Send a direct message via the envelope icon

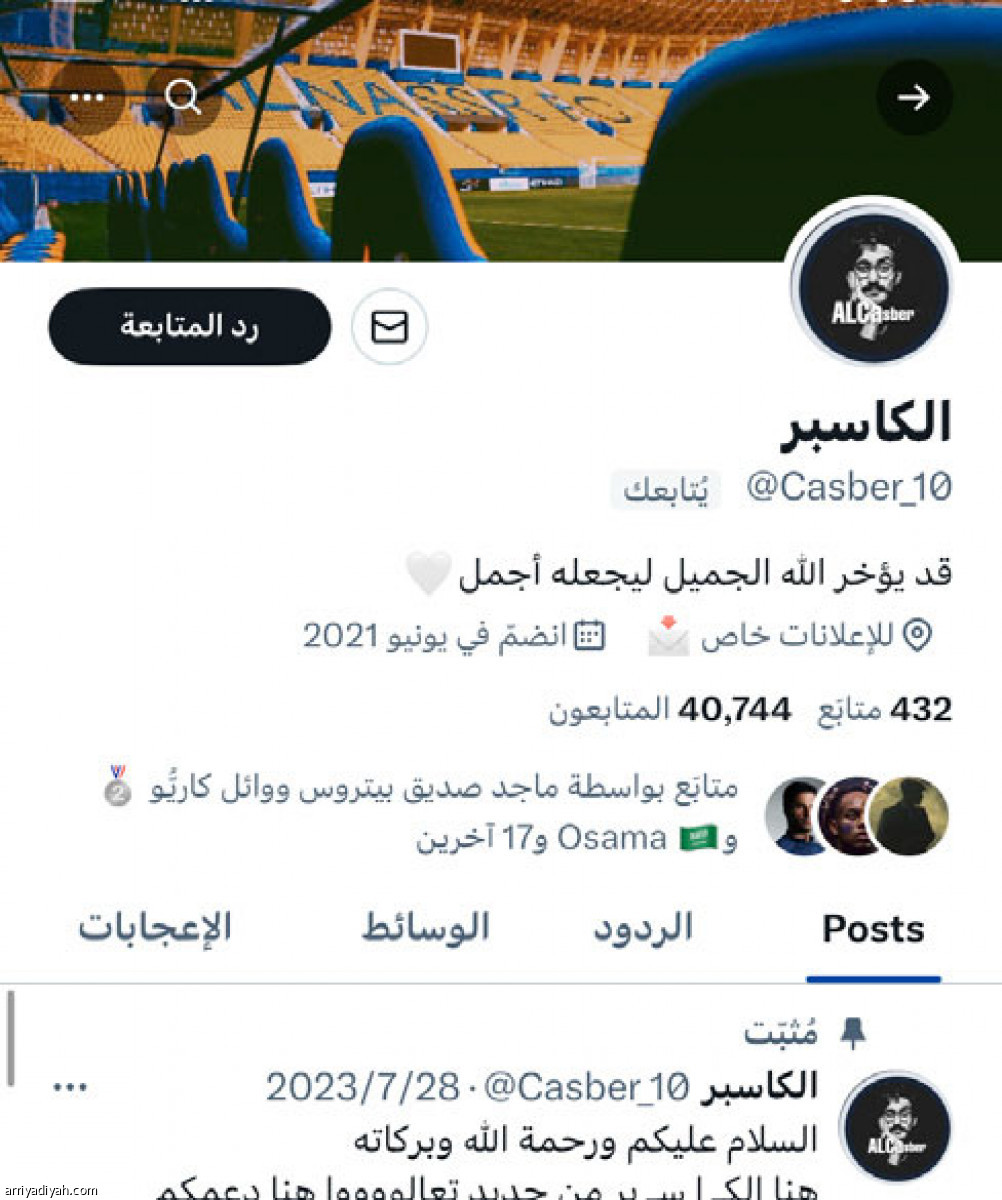pyautogui.click(x=389, y=327)
